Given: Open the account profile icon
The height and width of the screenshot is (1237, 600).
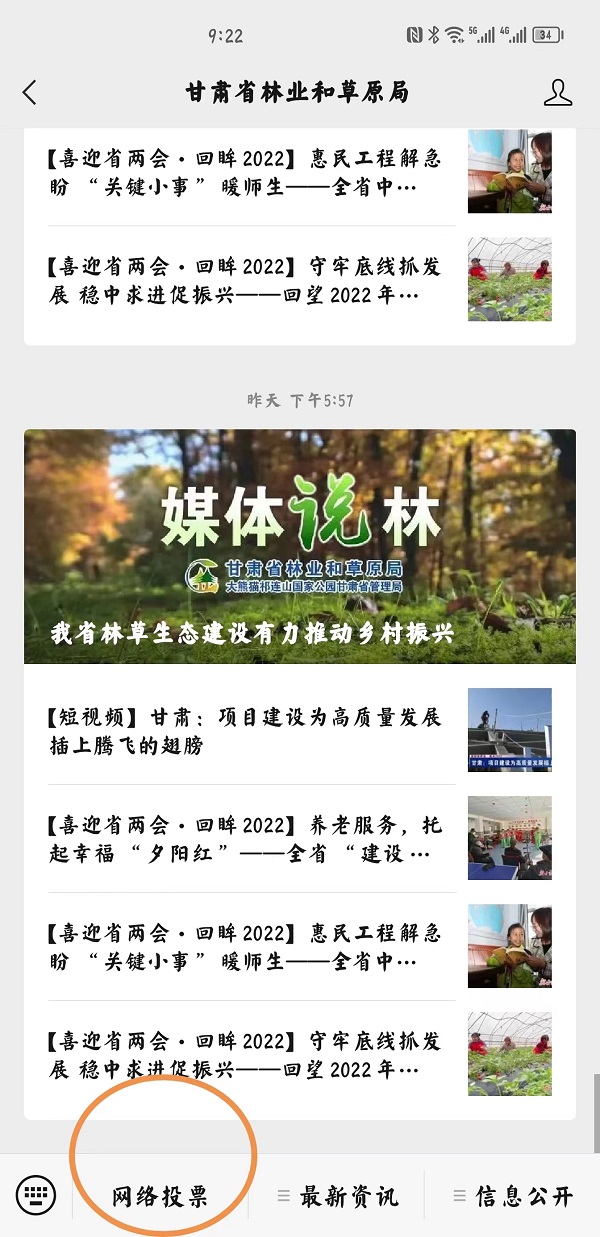Looking at the screenshot, I should coord(557,93).
